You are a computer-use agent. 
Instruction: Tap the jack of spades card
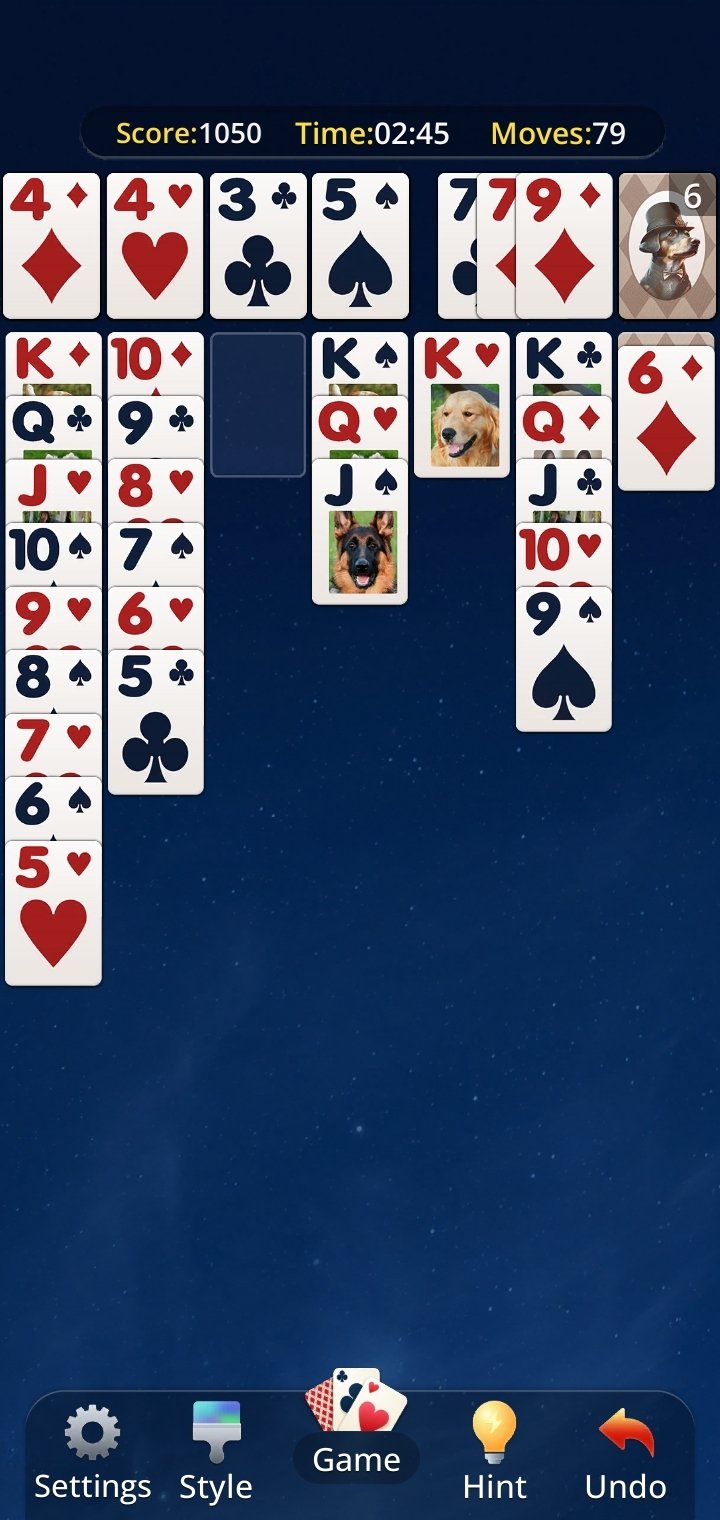360,531
